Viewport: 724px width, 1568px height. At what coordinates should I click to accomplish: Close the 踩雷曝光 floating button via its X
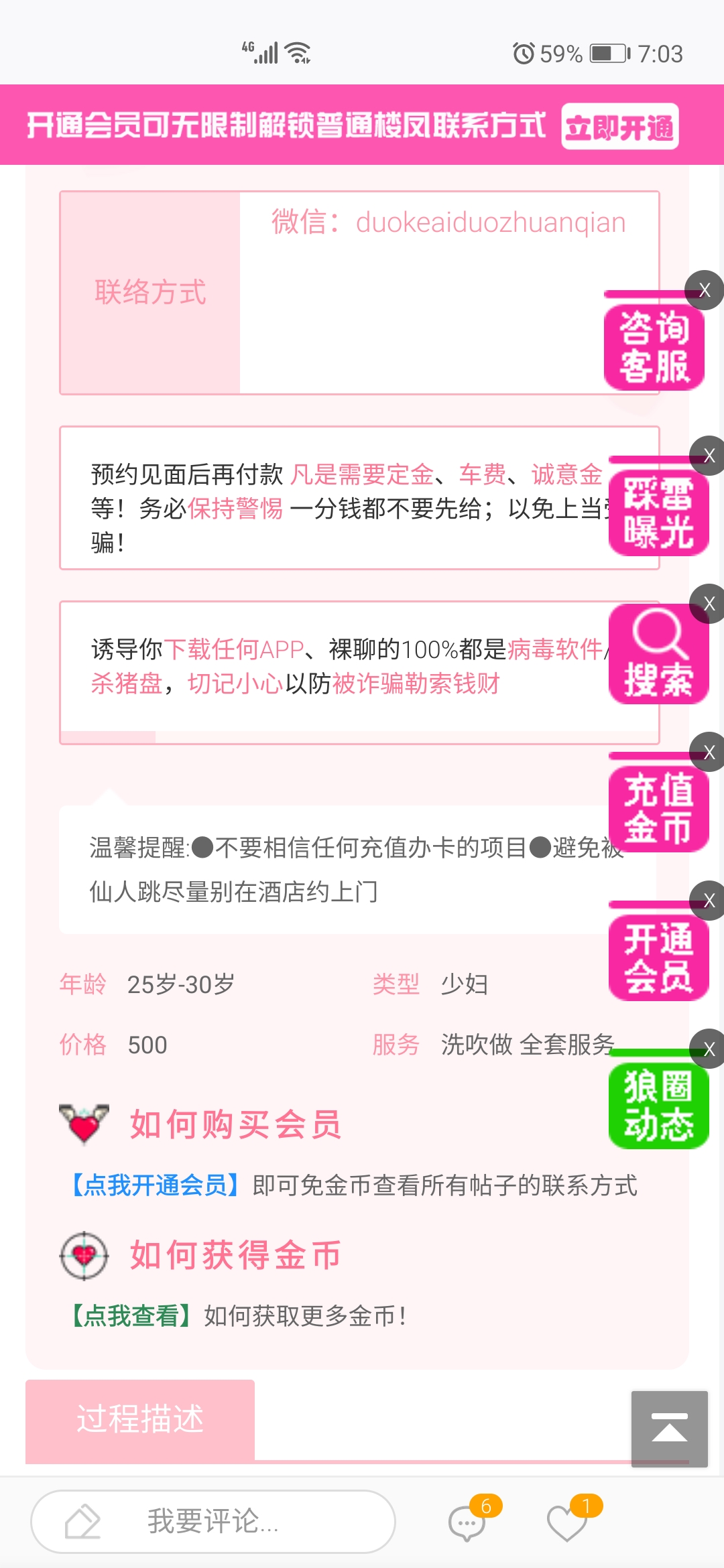coord(709,456)
